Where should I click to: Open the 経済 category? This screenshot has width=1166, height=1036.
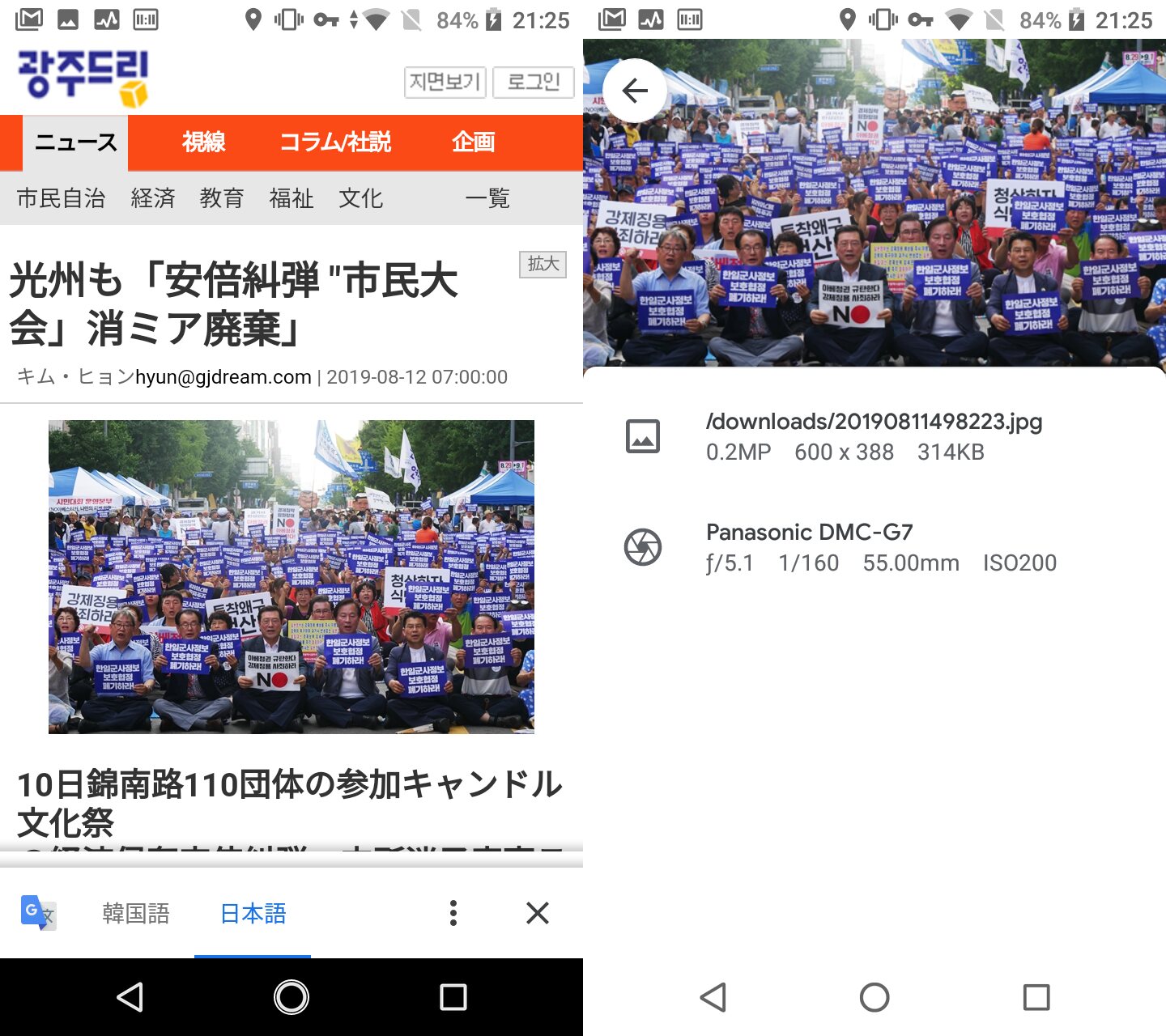coord(153,198)
